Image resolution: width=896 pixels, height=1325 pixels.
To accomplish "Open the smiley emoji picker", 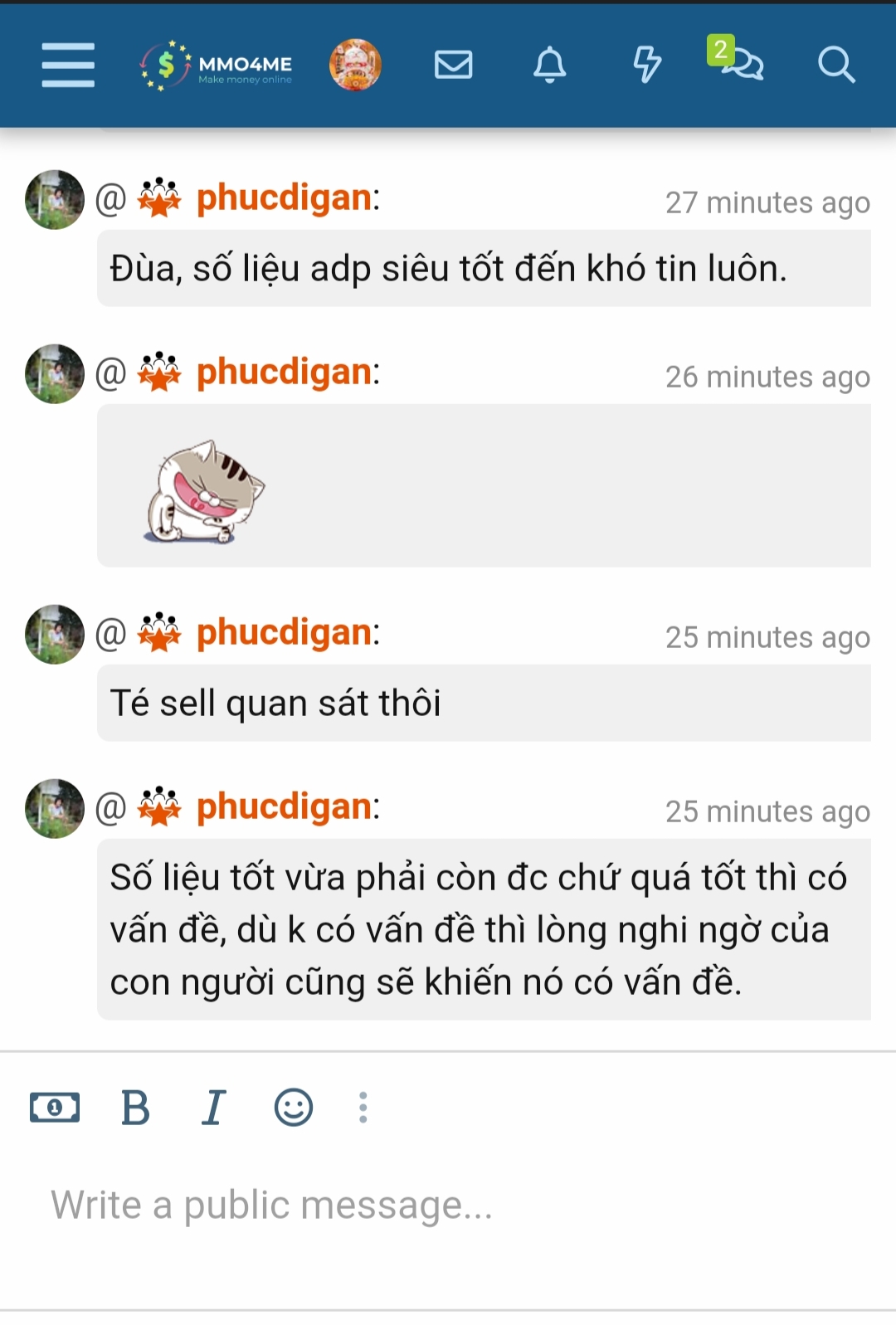I will 294,1107.
